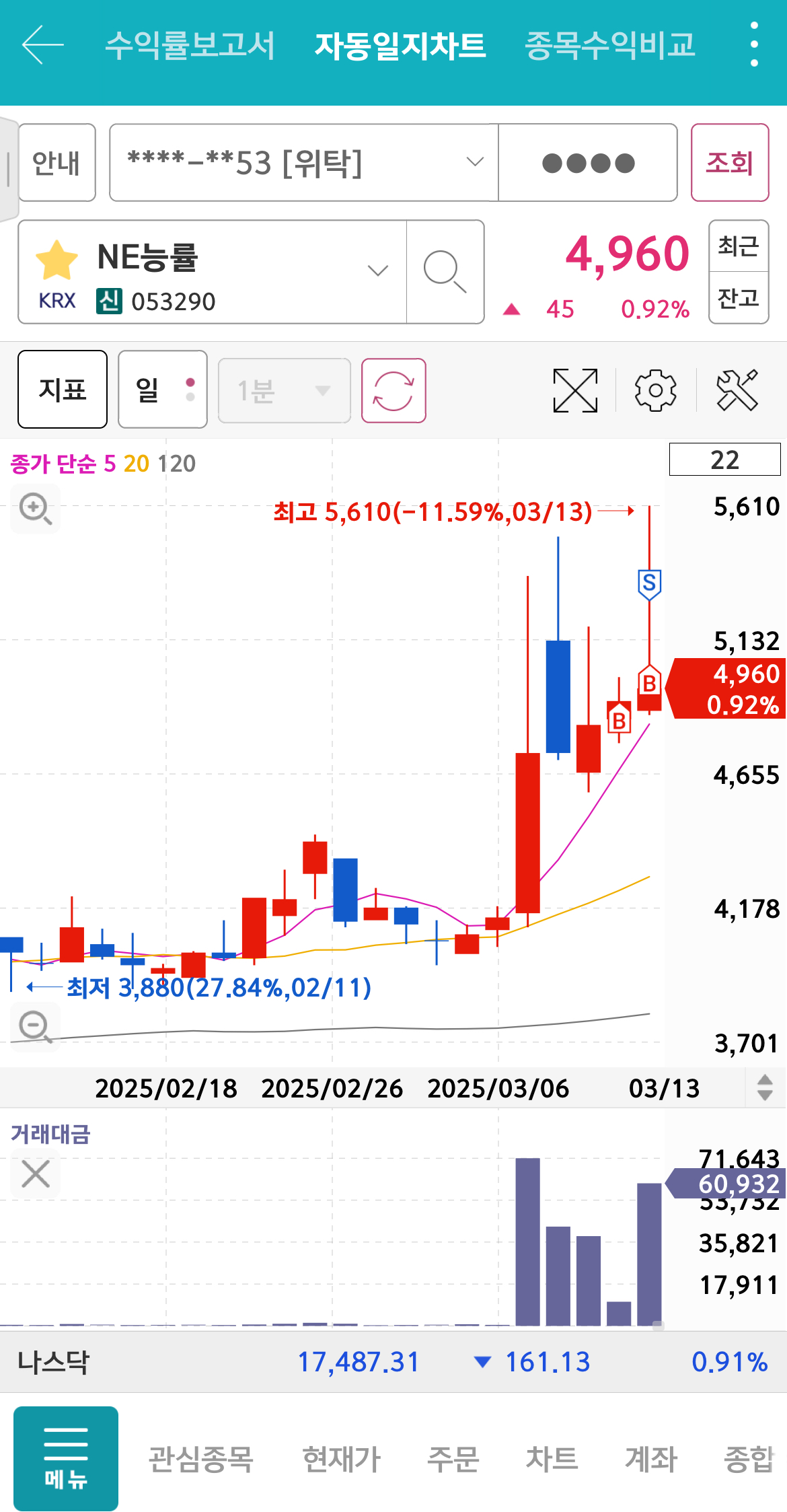Tap the password field with dots
787x1512 pixels.
[x=588, y=162]
